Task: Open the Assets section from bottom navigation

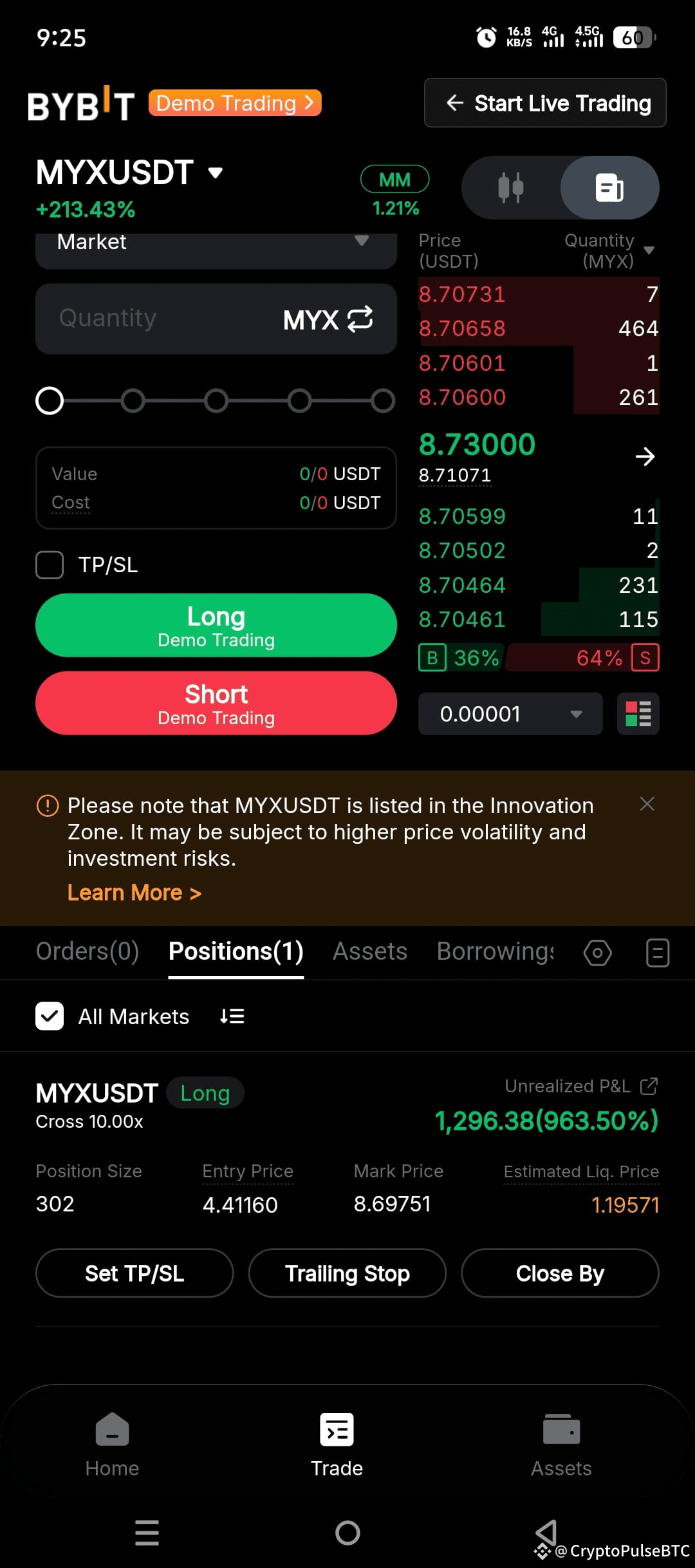Action: click(561, 1447)
